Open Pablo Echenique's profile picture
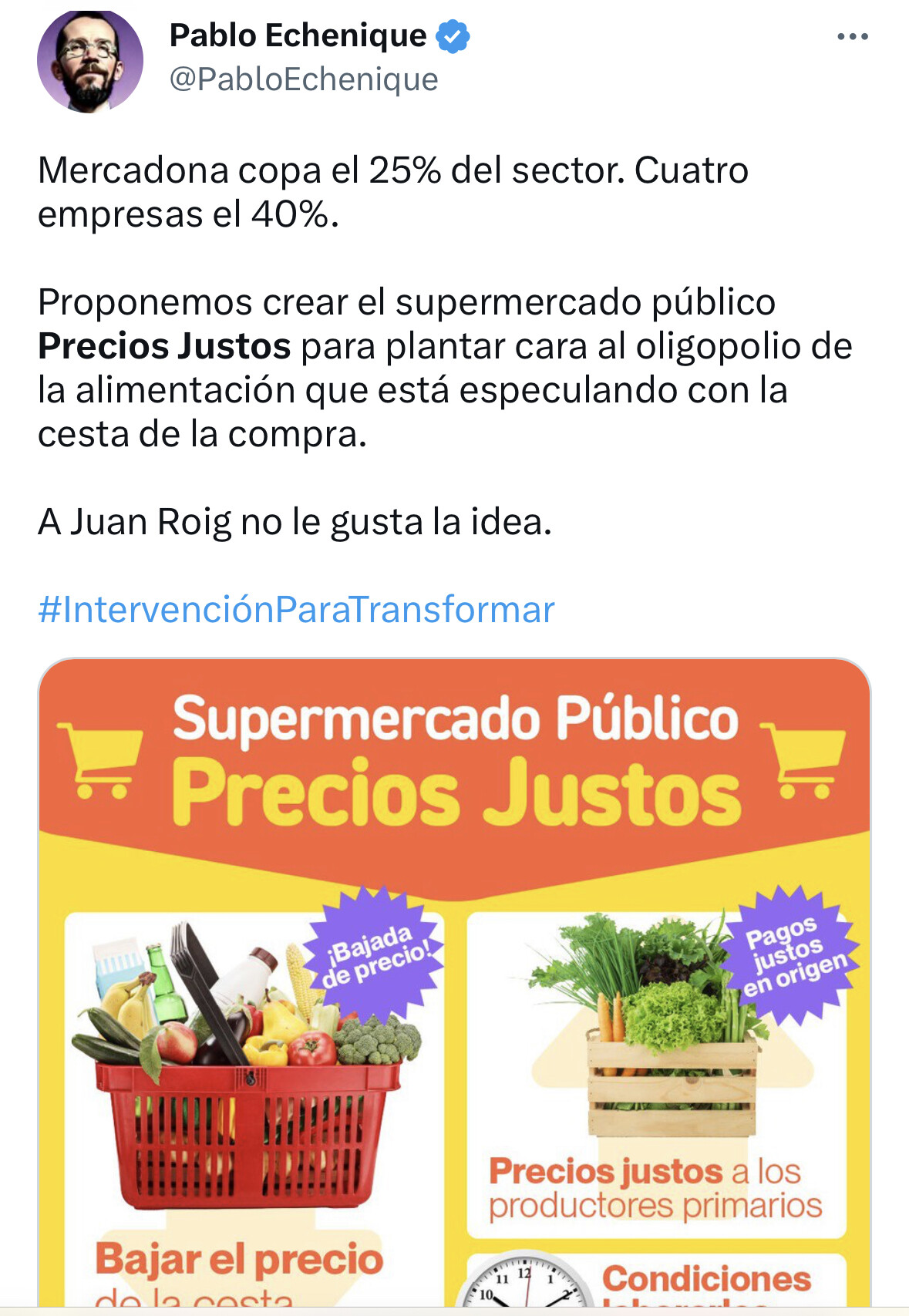 click(89, 62)
